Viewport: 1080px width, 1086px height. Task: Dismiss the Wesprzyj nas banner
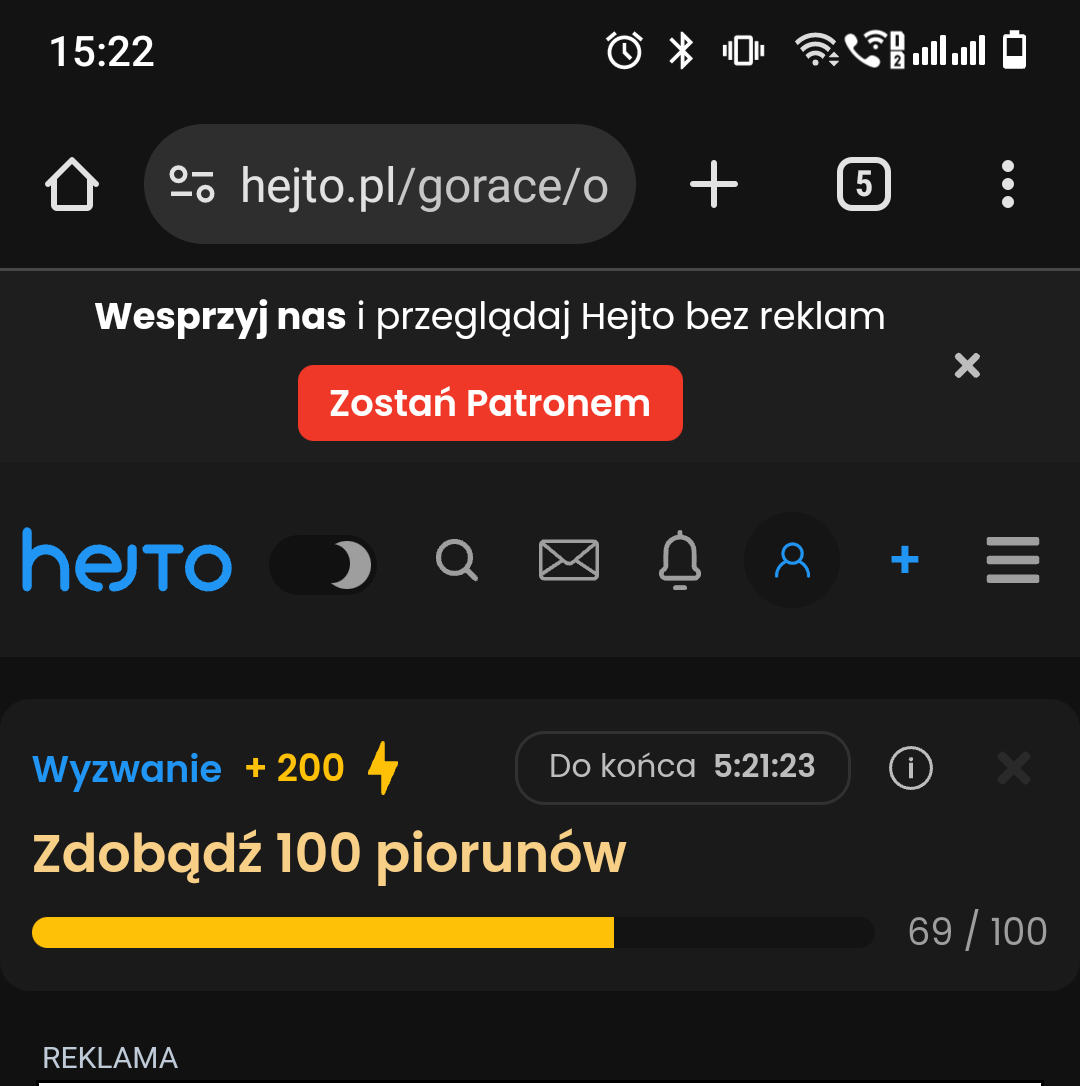point(967,365)
